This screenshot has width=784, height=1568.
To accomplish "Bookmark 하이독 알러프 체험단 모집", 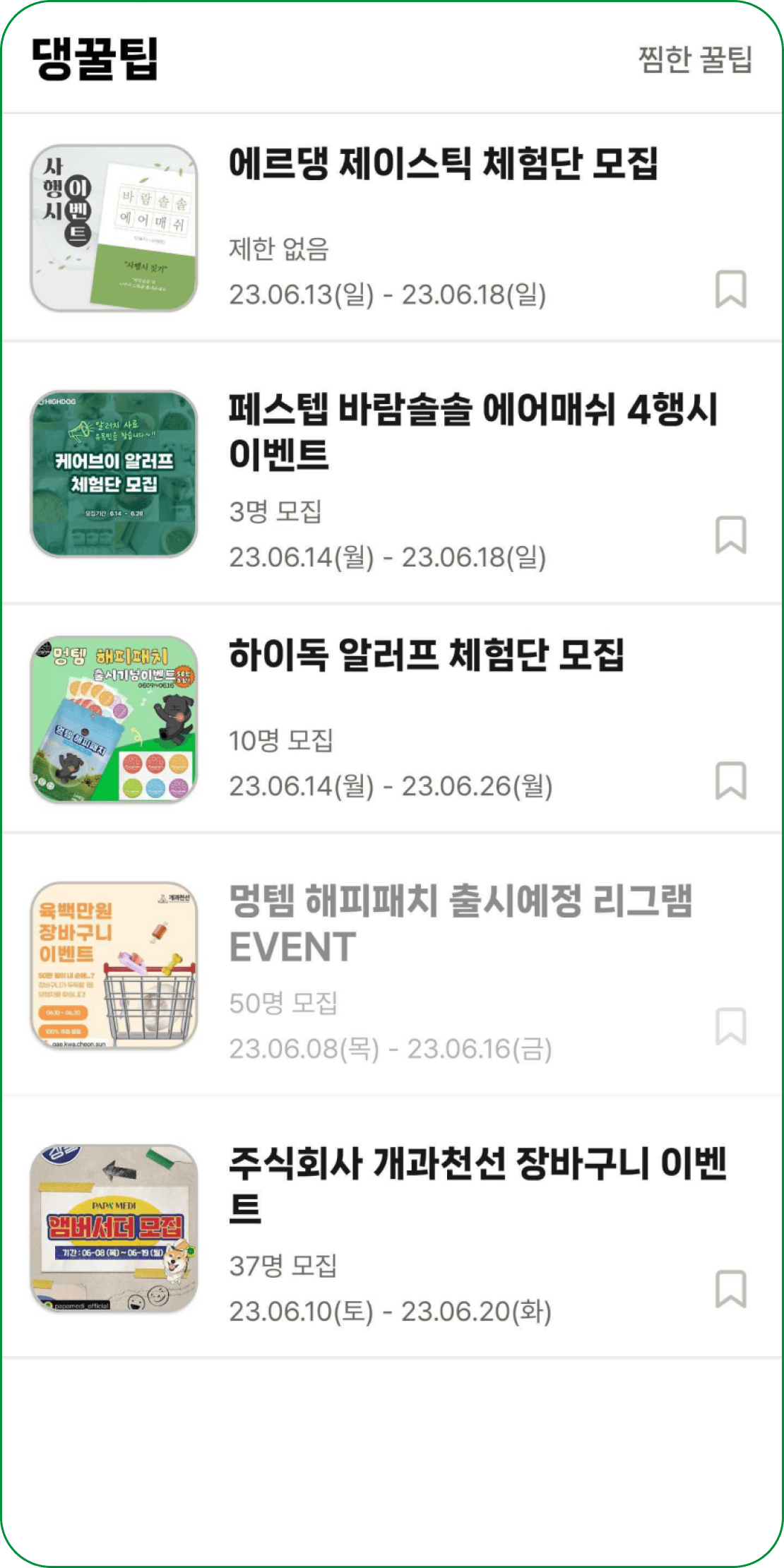I will coord(730,780).
